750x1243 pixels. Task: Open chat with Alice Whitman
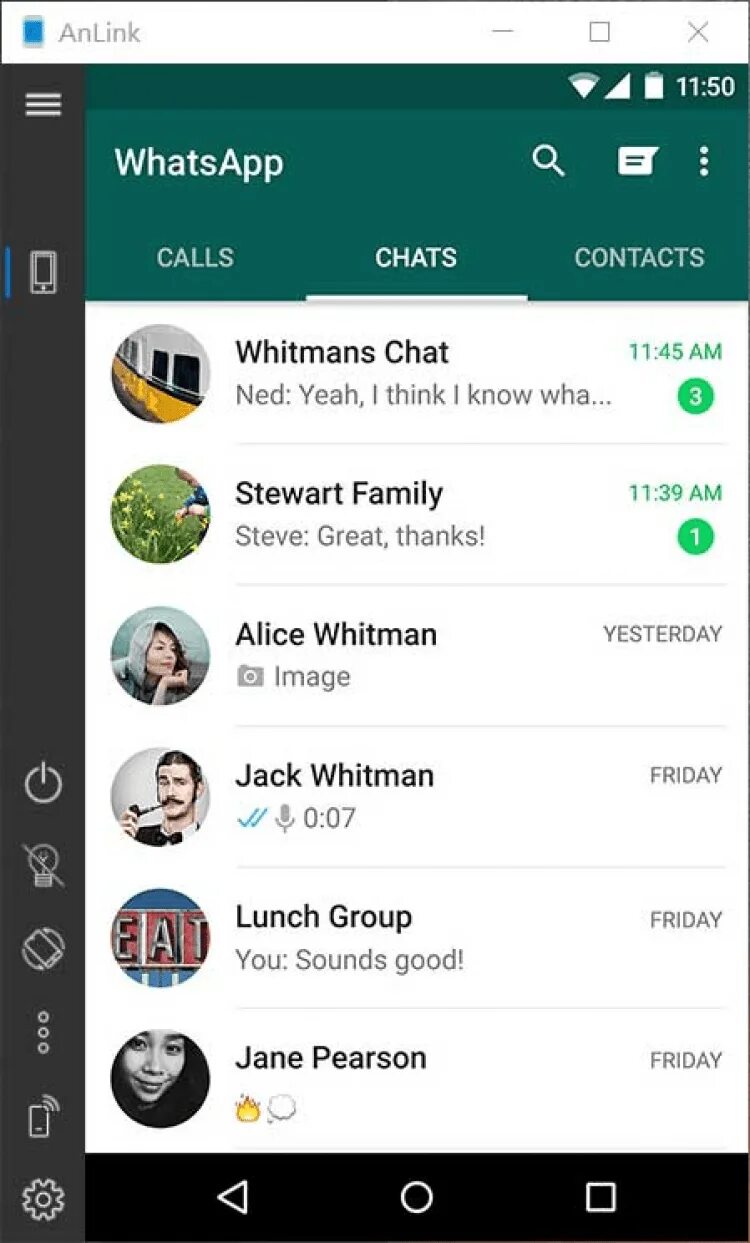pos(420,655)
